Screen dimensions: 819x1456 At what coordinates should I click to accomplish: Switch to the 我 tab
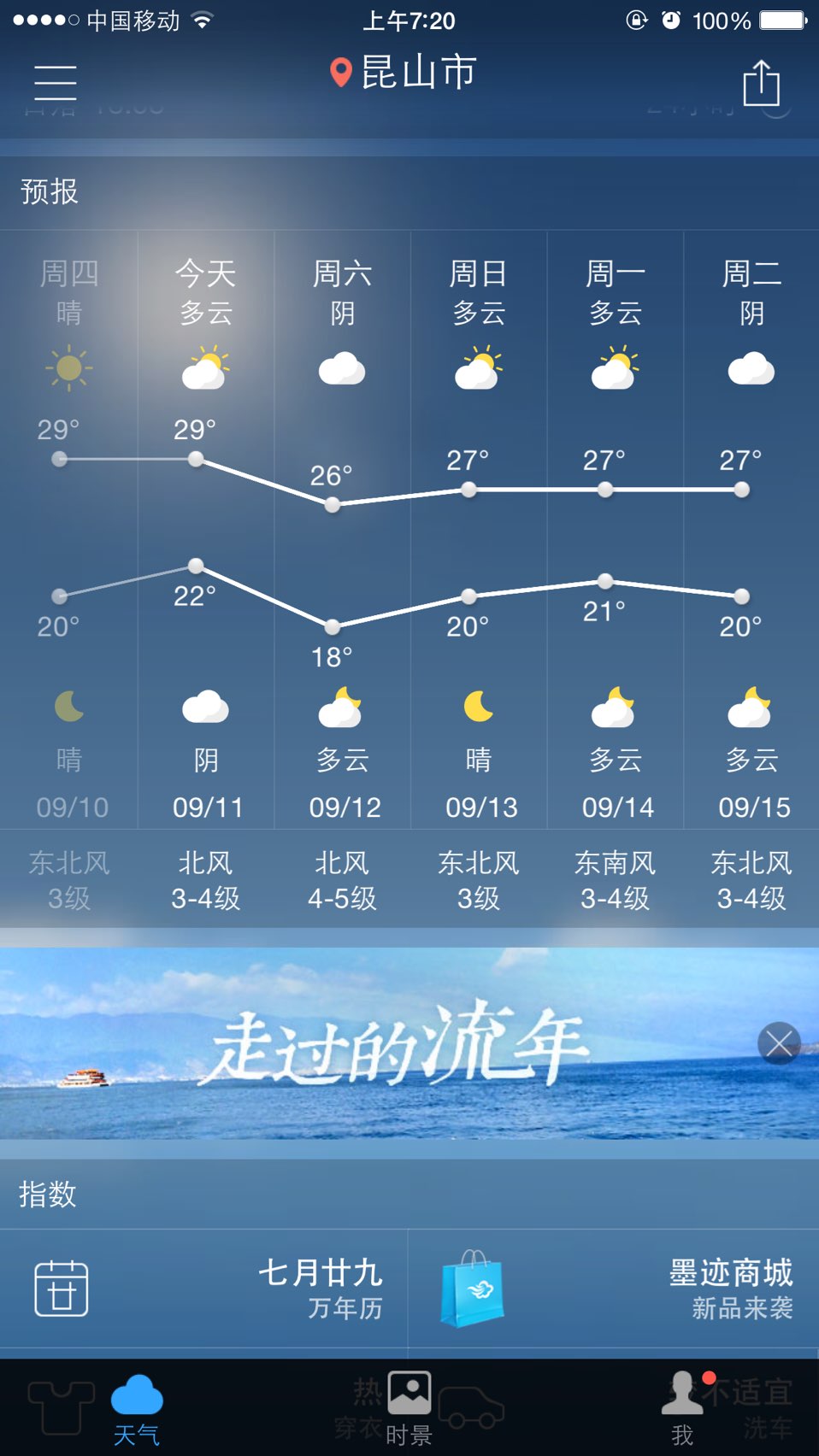pyautogui.click(x=682, y=1409)
